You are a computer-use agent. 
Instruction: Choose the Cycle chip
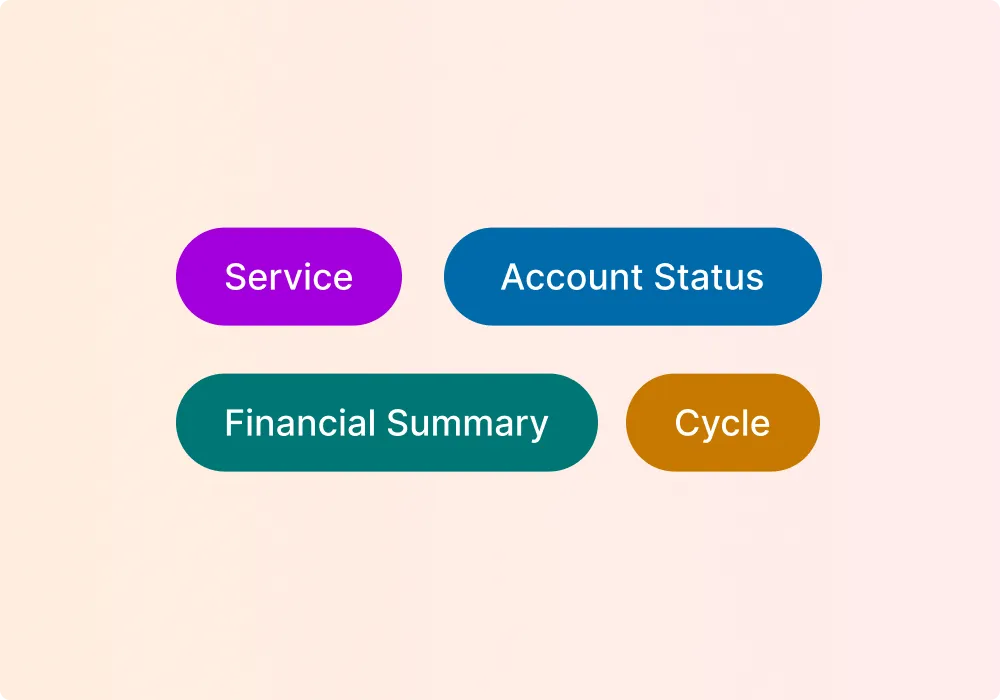[722, 423]
